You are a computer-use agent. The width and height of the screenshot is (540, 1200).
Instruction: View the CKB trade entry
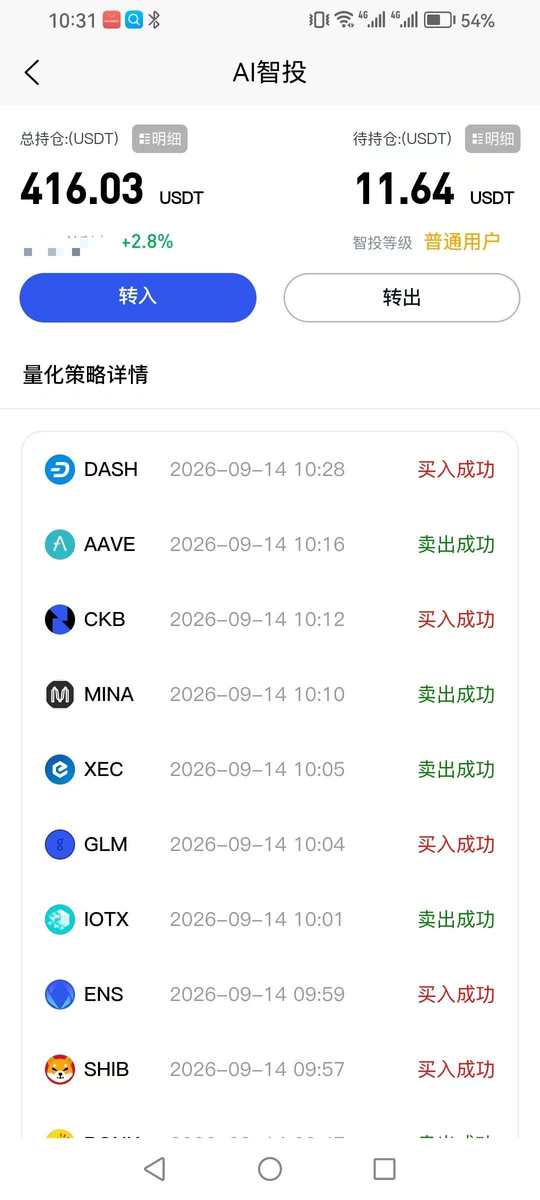[x=270, y=619]
